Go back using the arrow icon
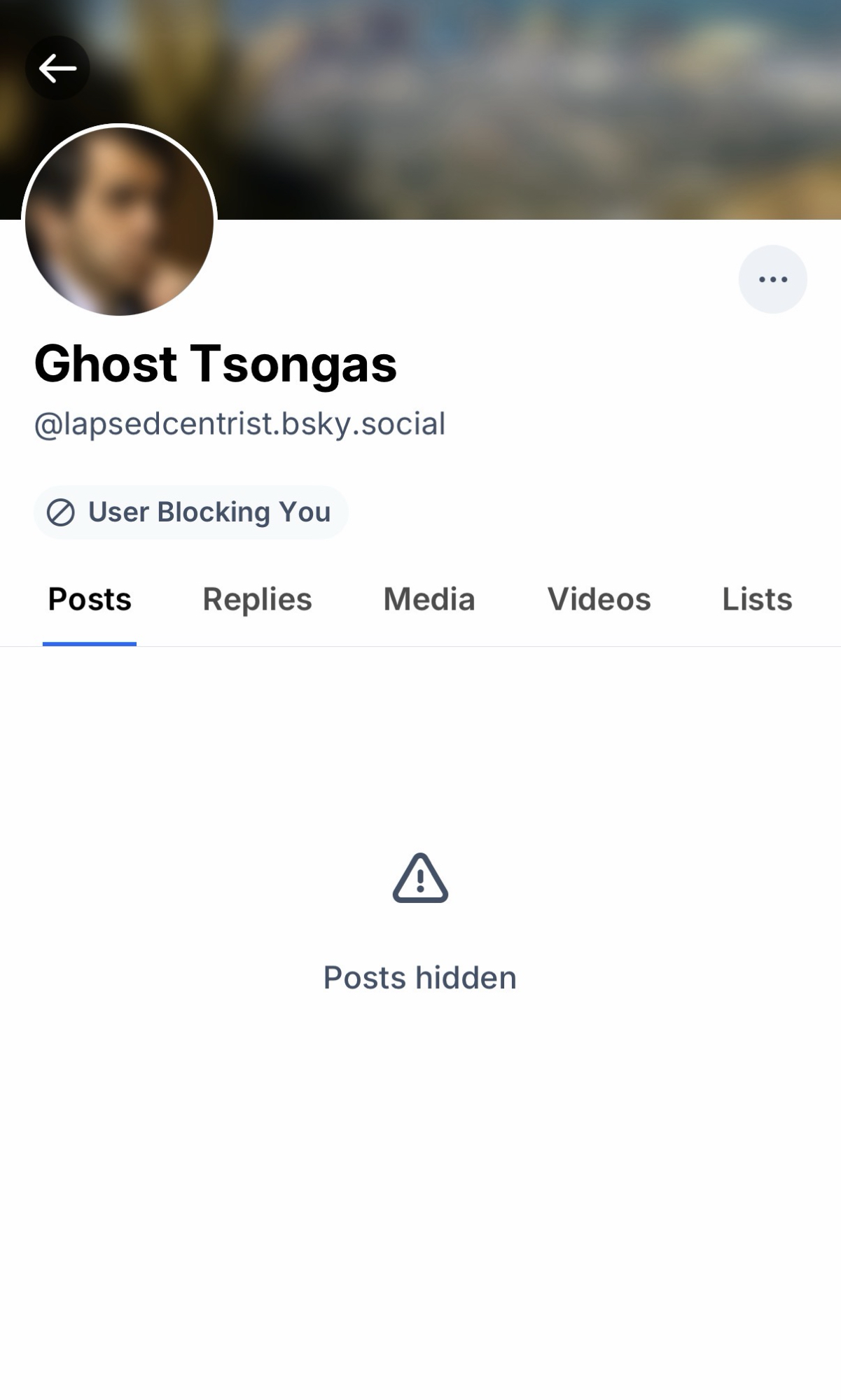Screen dimensions: 841x1400 click(57, 68)
